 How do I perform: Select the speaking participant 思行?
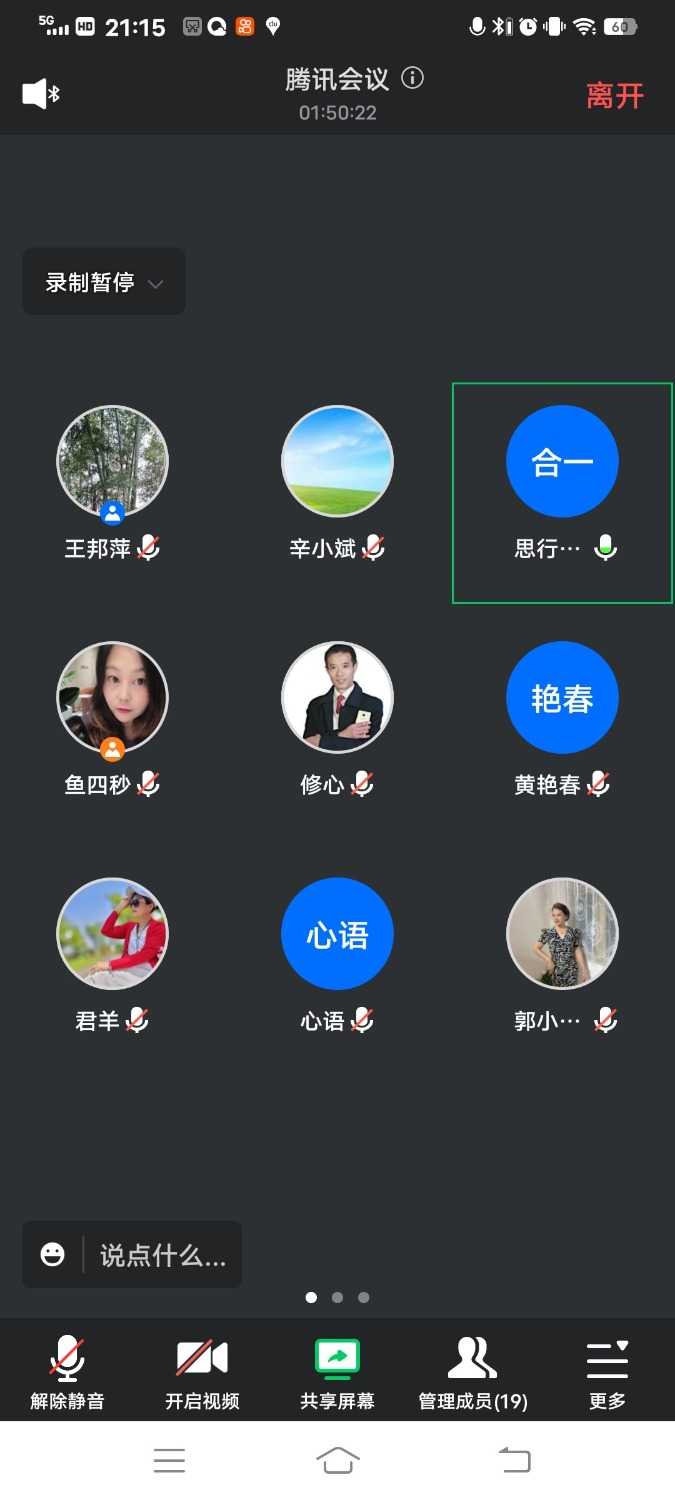tap(562, 462)
